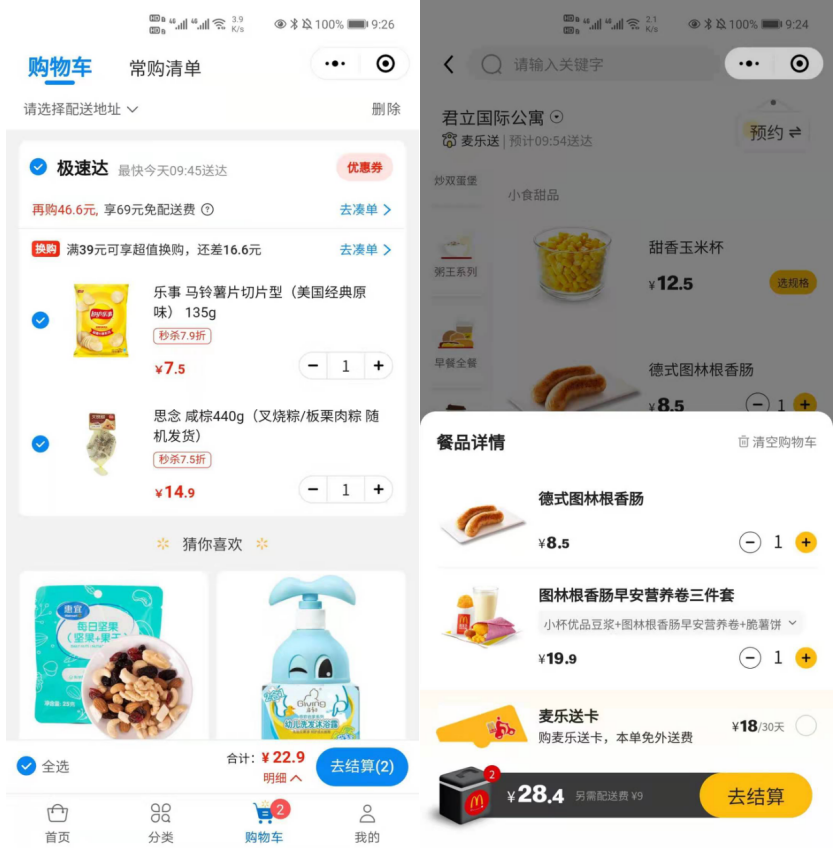Tap 删除 in the shopping cart header

tap(386, 109)
